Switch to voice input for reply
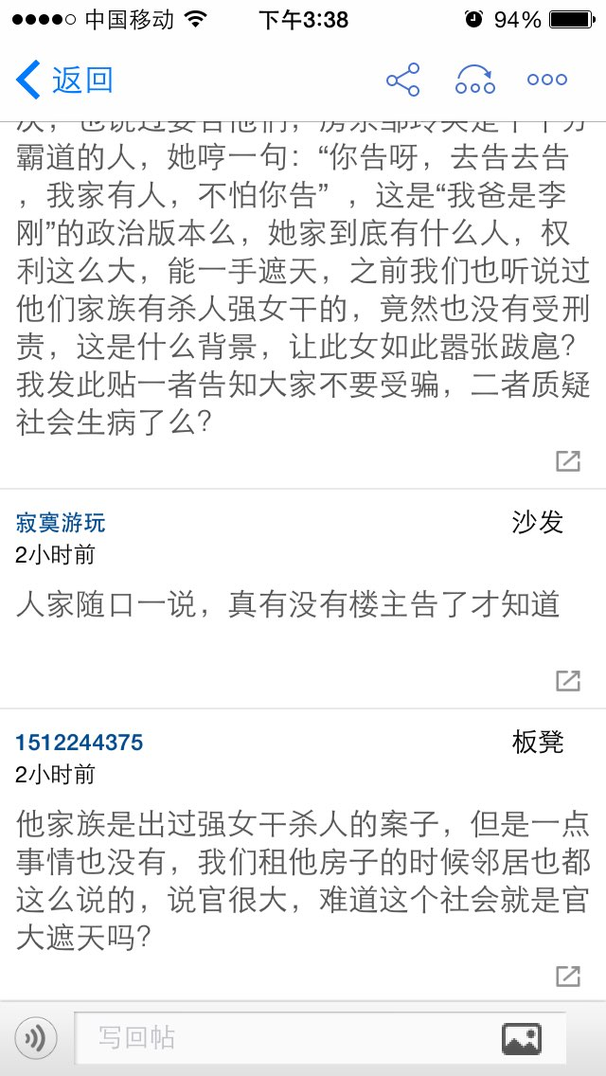606x1076 pixels. point(36,1038)
